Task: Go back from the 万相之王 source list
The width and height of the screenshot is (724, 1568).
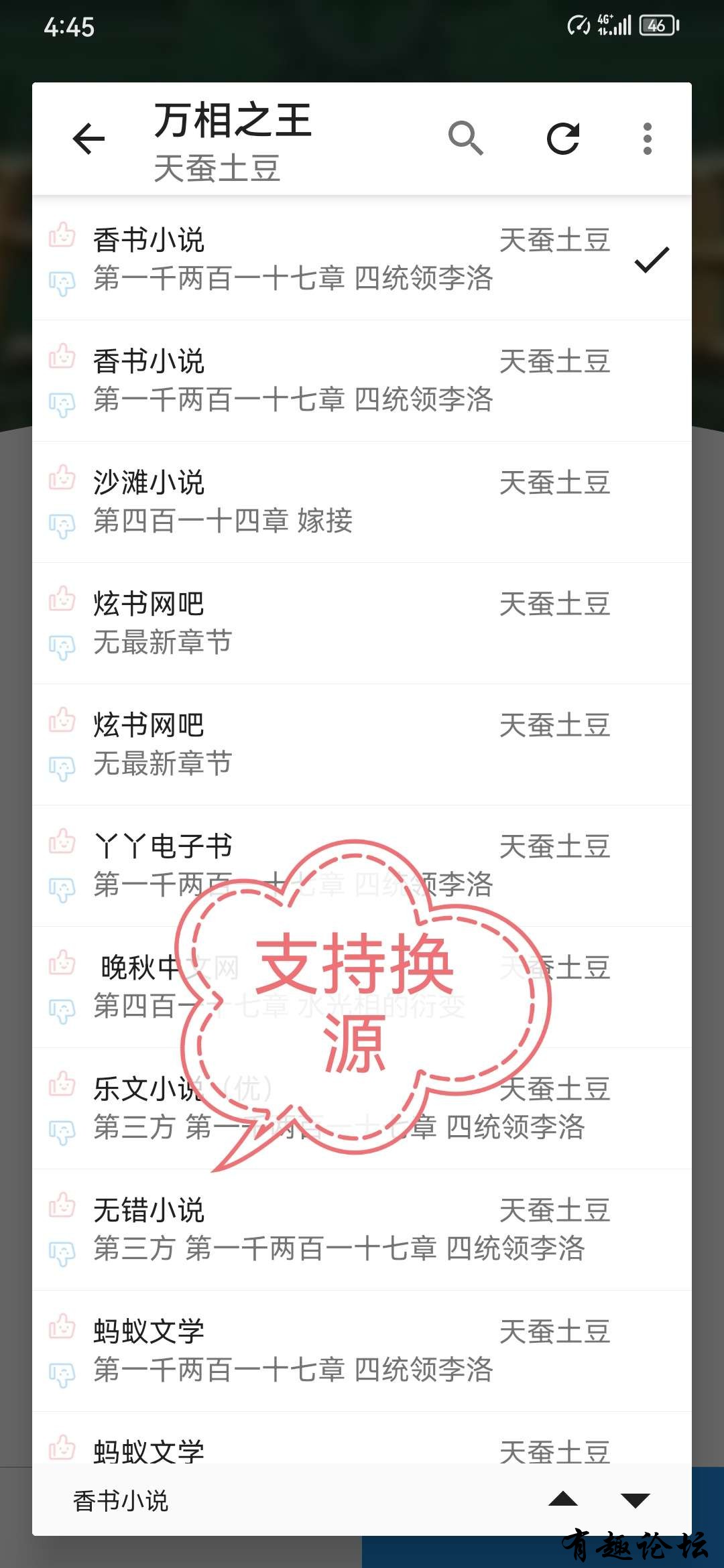Action: 88,139
